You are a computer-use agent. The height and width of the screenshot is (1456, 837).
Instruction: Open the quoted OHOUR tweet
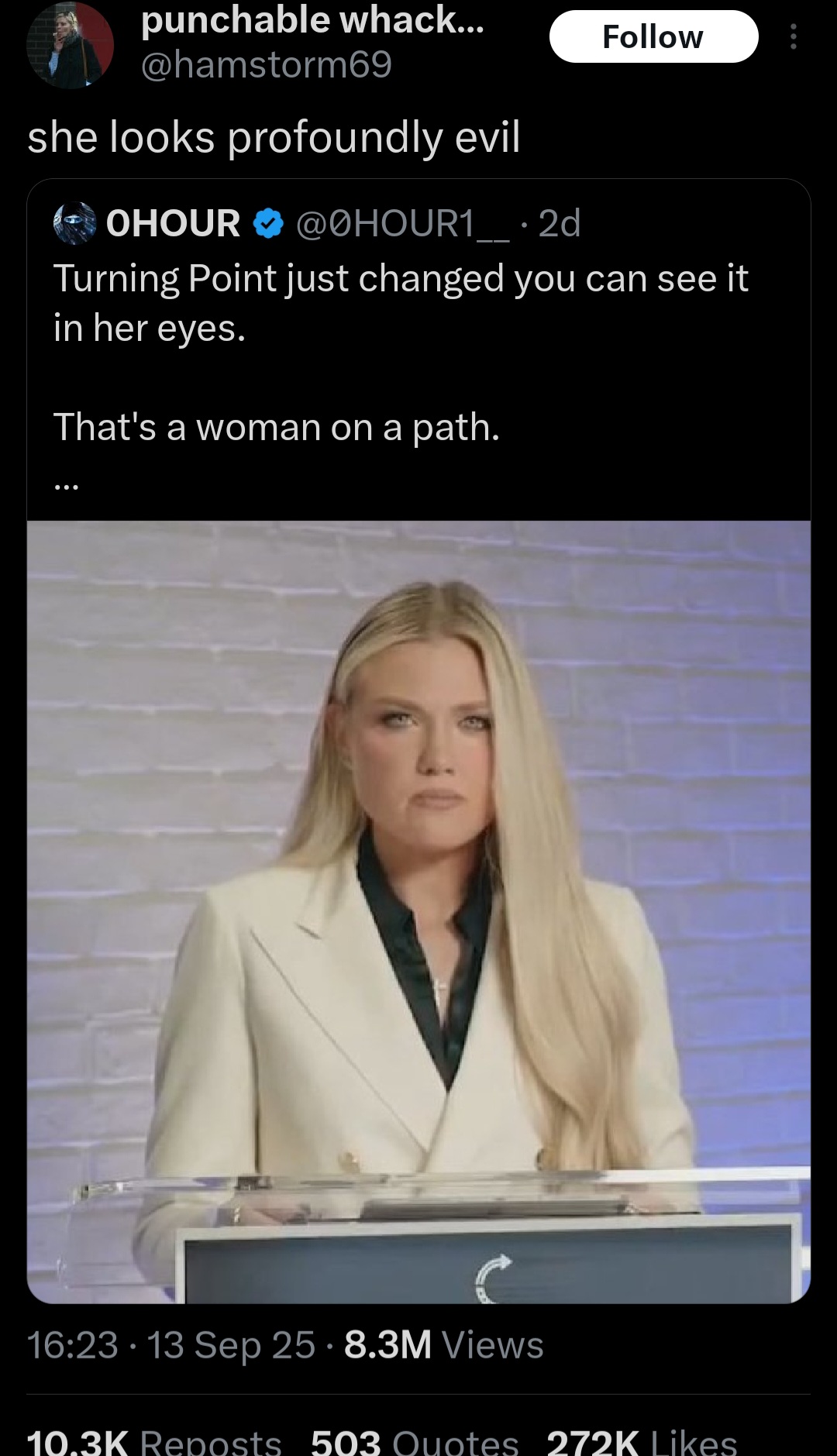click(418, 350)
